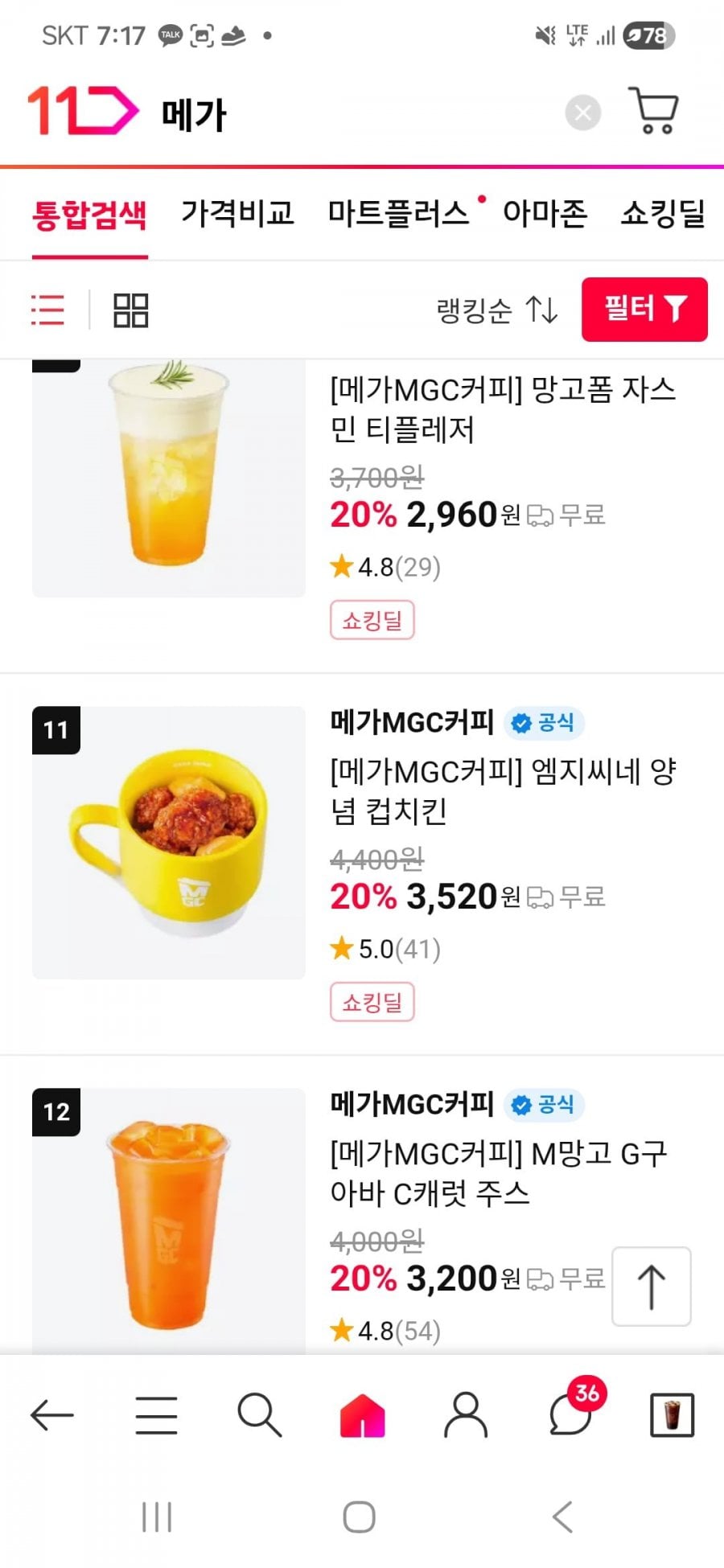This screenshot has height=1568, width=724.
Task: Clear the search query 메가
Action: click(x=583, y=113)
